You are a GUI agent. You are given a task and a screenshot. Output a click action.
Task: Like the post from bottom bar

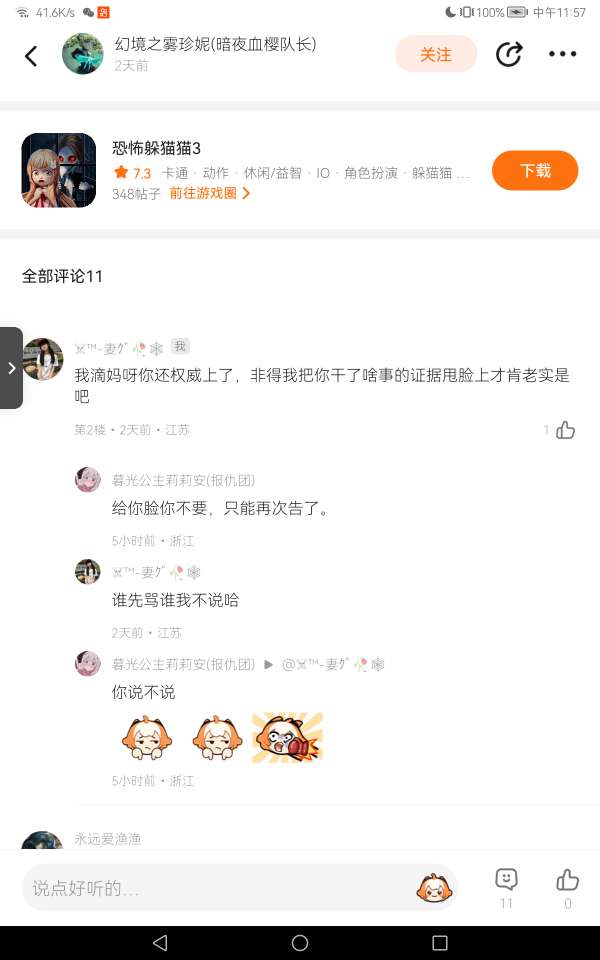567,880
